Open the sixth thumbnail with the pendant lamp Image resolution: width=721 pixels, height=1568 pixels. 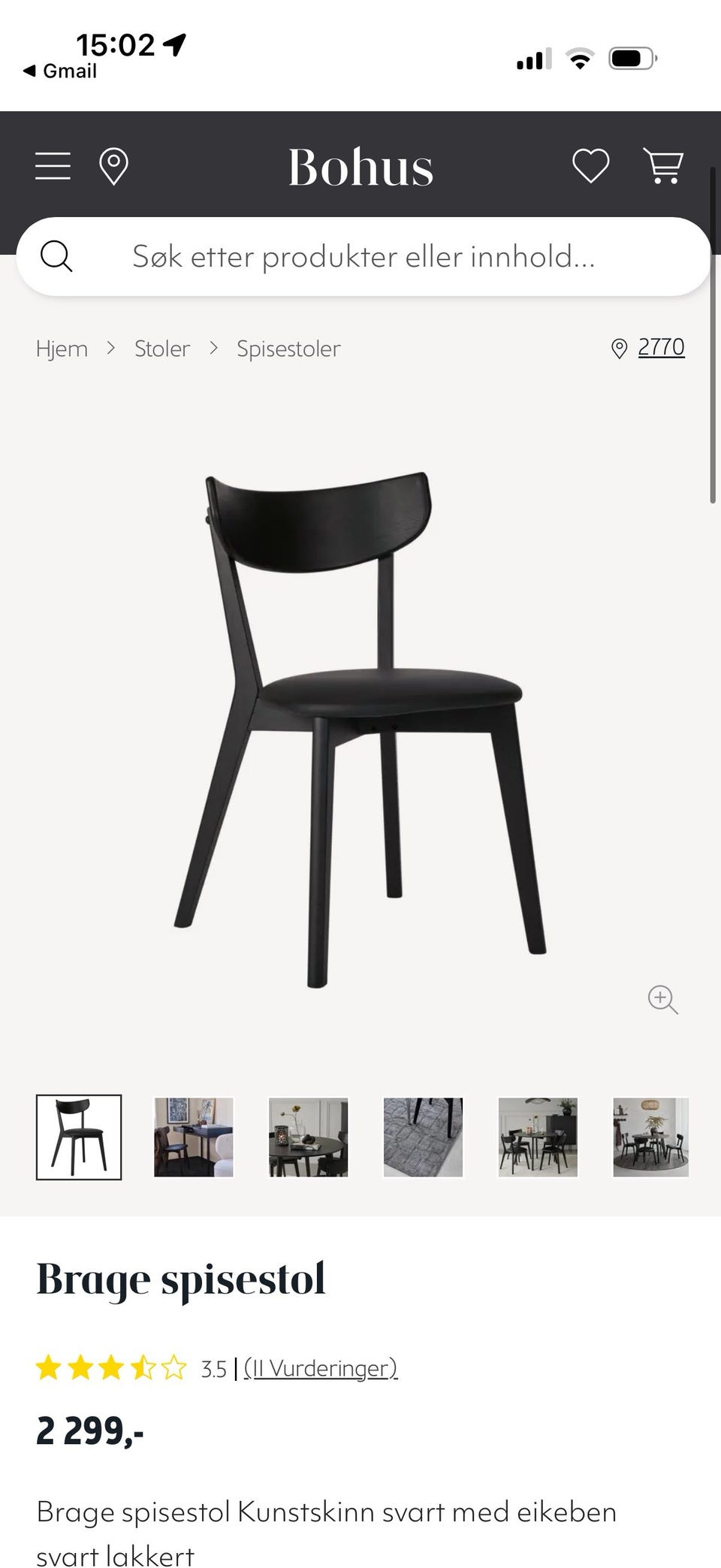[x=650, y=1137]
